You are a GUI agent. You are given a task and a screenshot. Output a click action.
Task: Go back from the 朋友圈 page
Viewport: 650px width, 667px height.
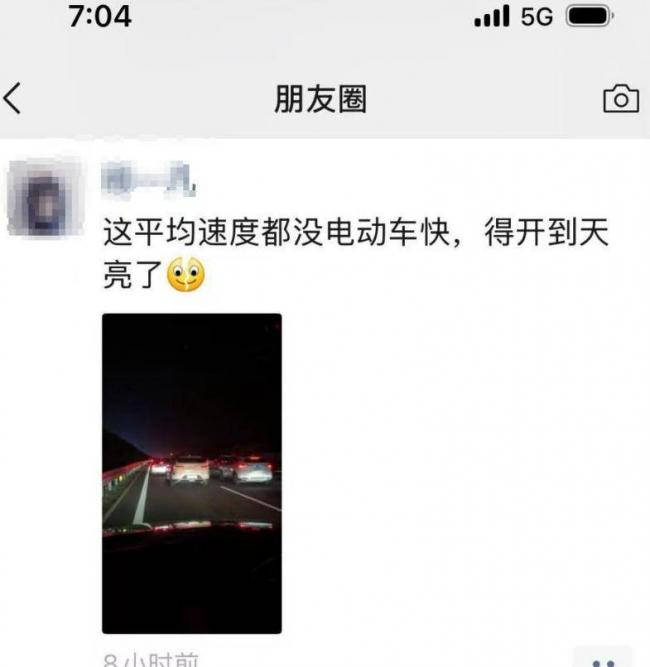point(14,99)
